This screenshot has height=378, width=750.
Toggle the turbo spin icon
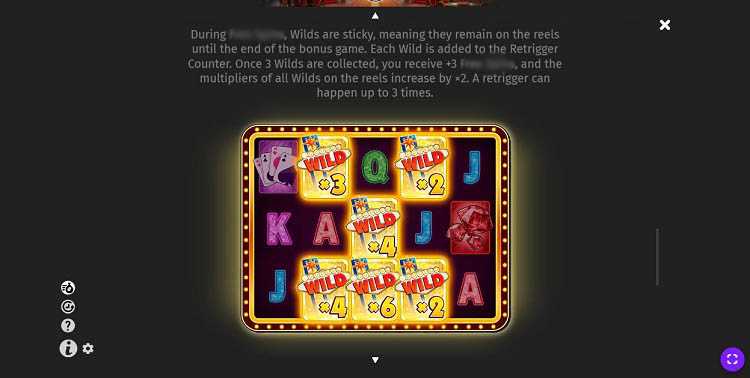[x=68, y=288]
